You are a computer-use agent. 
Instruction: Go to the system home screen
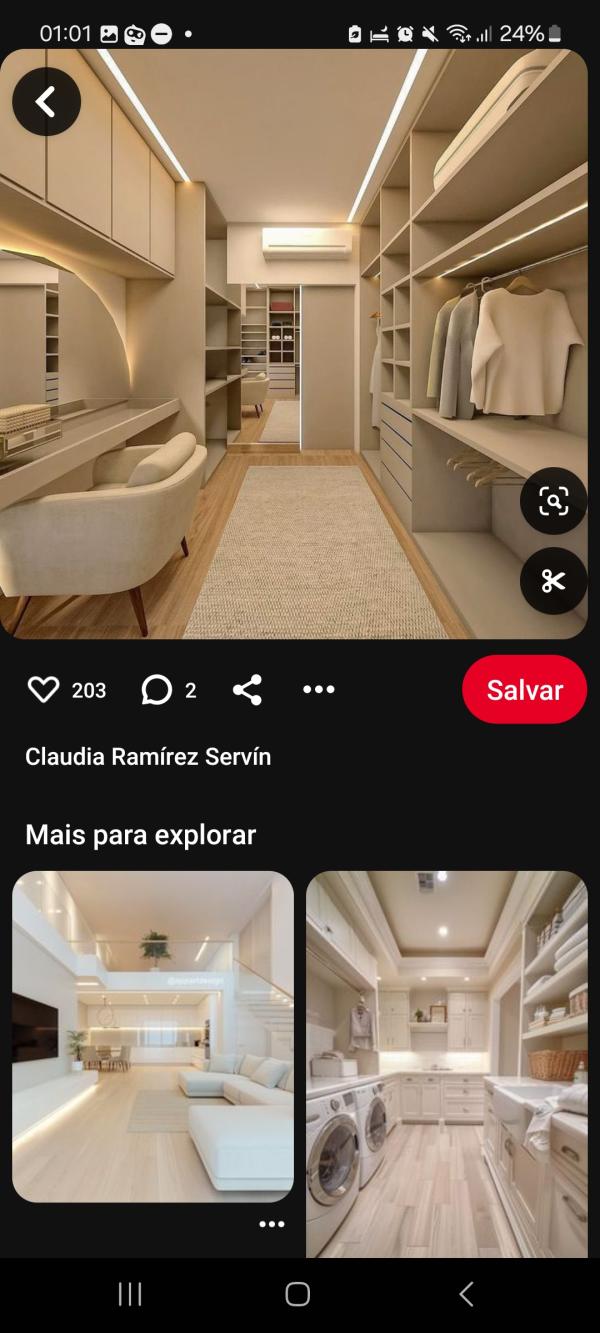click(x=298, y=1294)
